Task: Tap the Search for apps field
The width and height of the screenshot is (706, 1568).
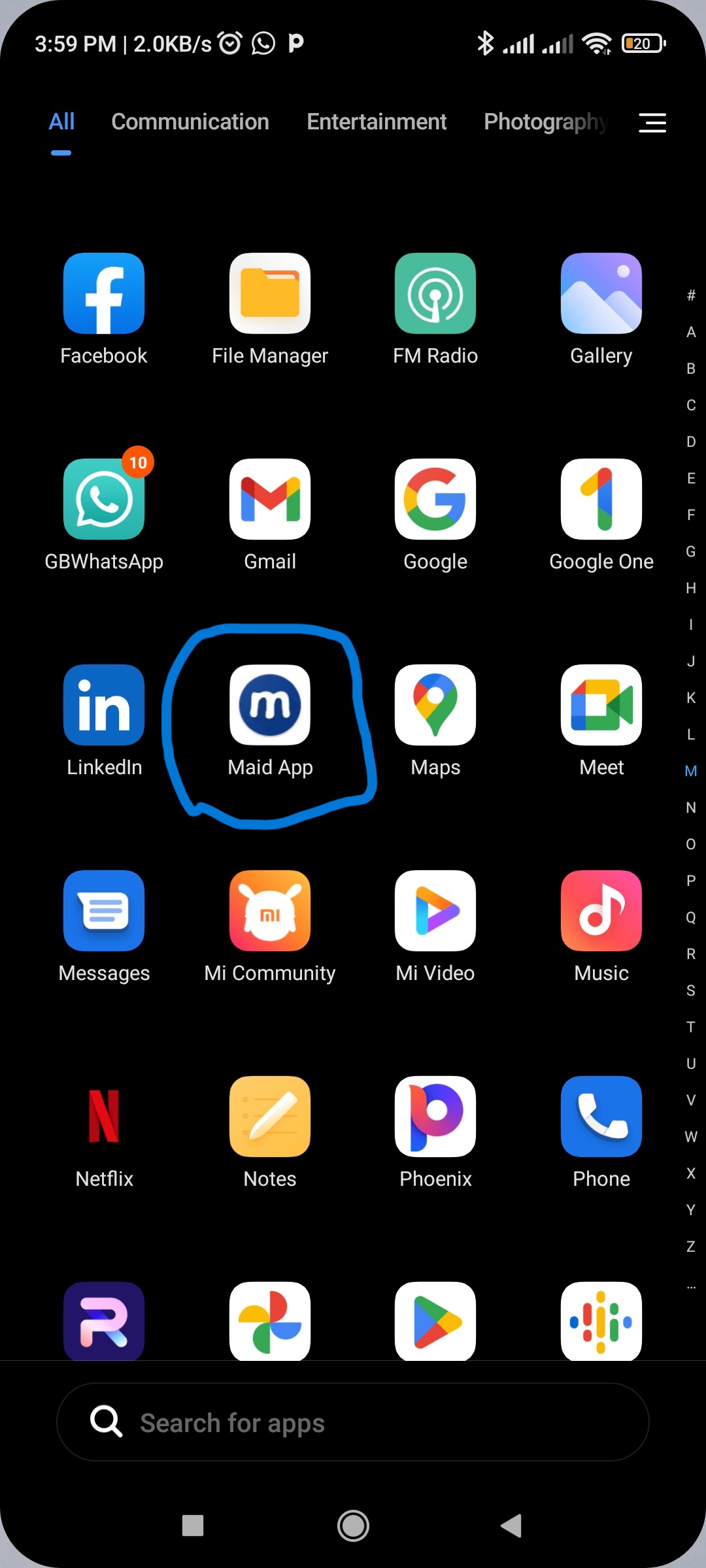Action: (x=353, y=1422)
